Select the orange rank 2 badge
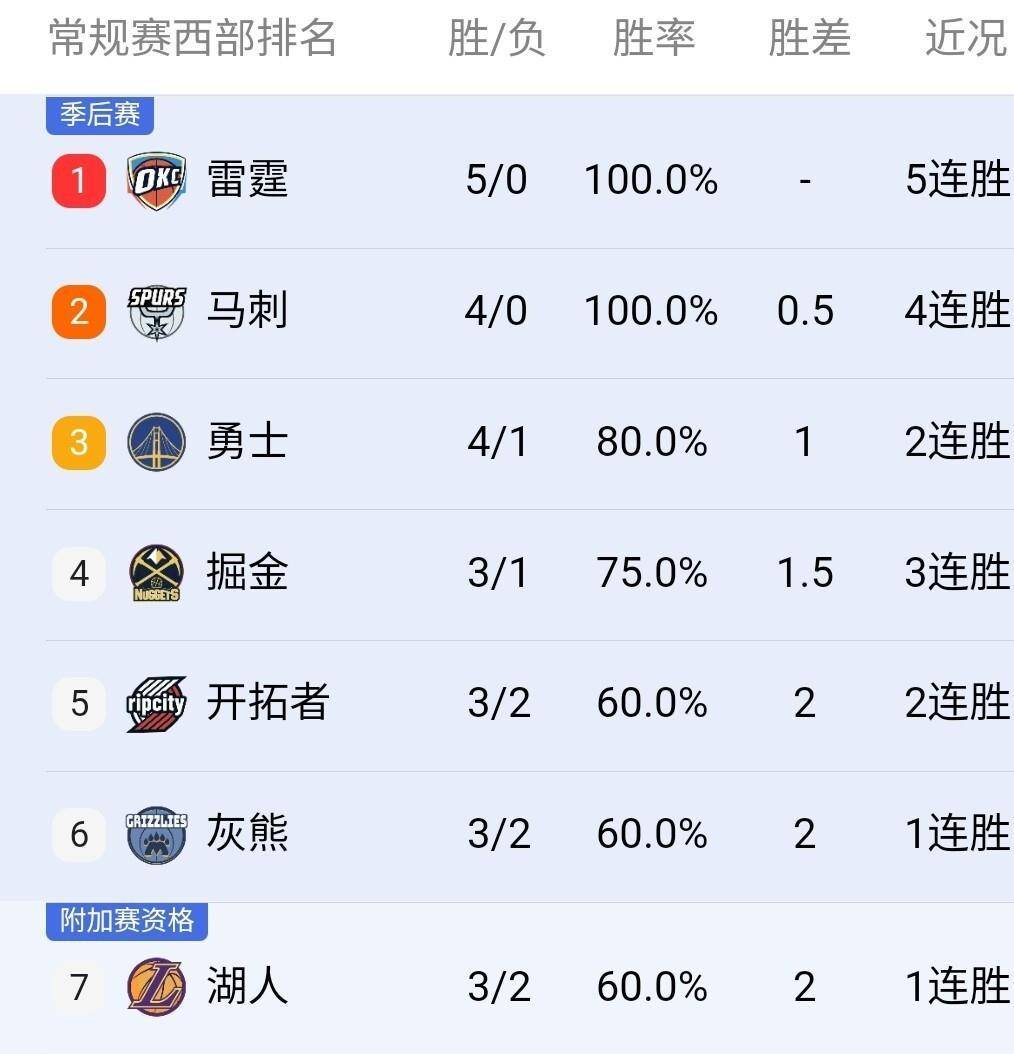This screenshot has height=1054, width=1014. click(x=77, y=311)
